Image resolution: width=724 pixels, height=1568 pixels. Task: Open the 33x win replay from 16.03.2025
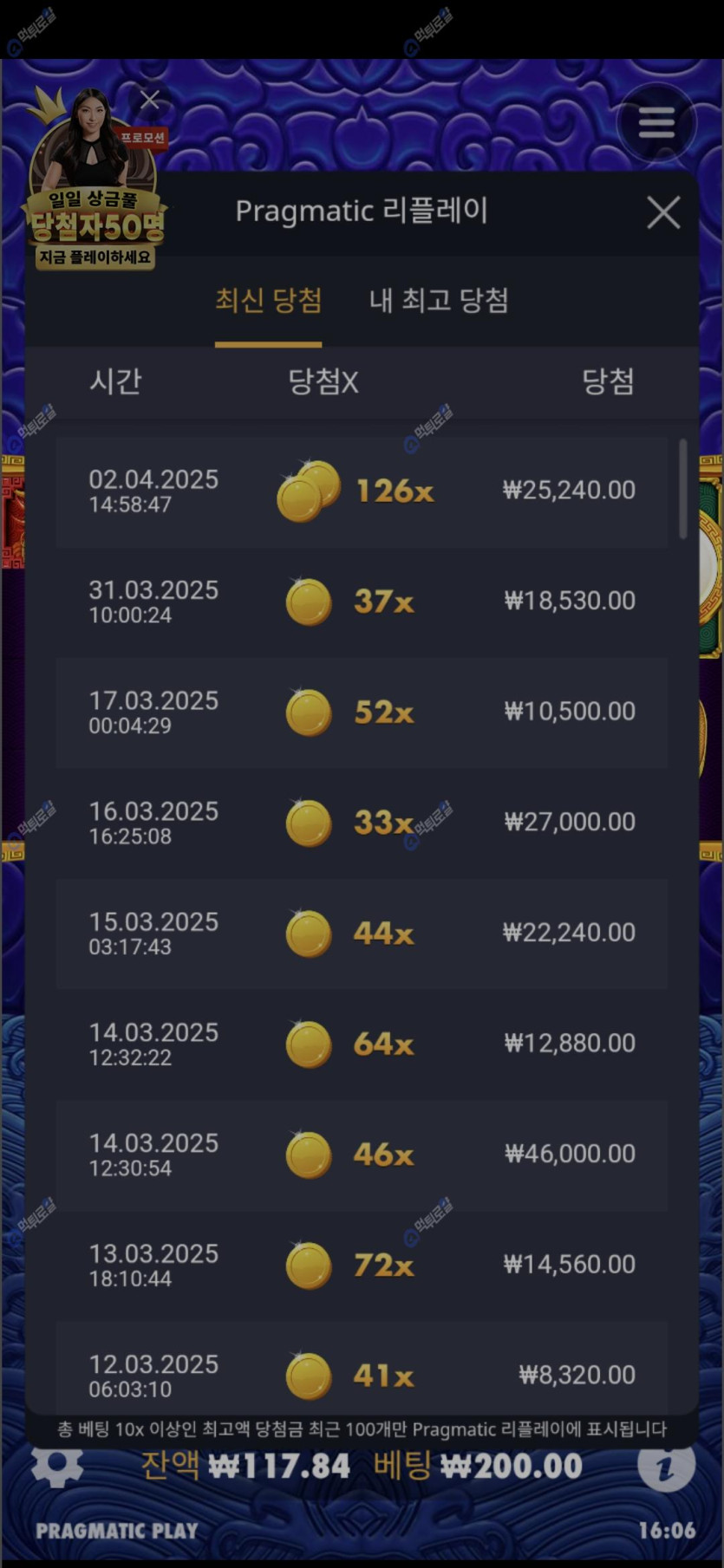[362, 823]
